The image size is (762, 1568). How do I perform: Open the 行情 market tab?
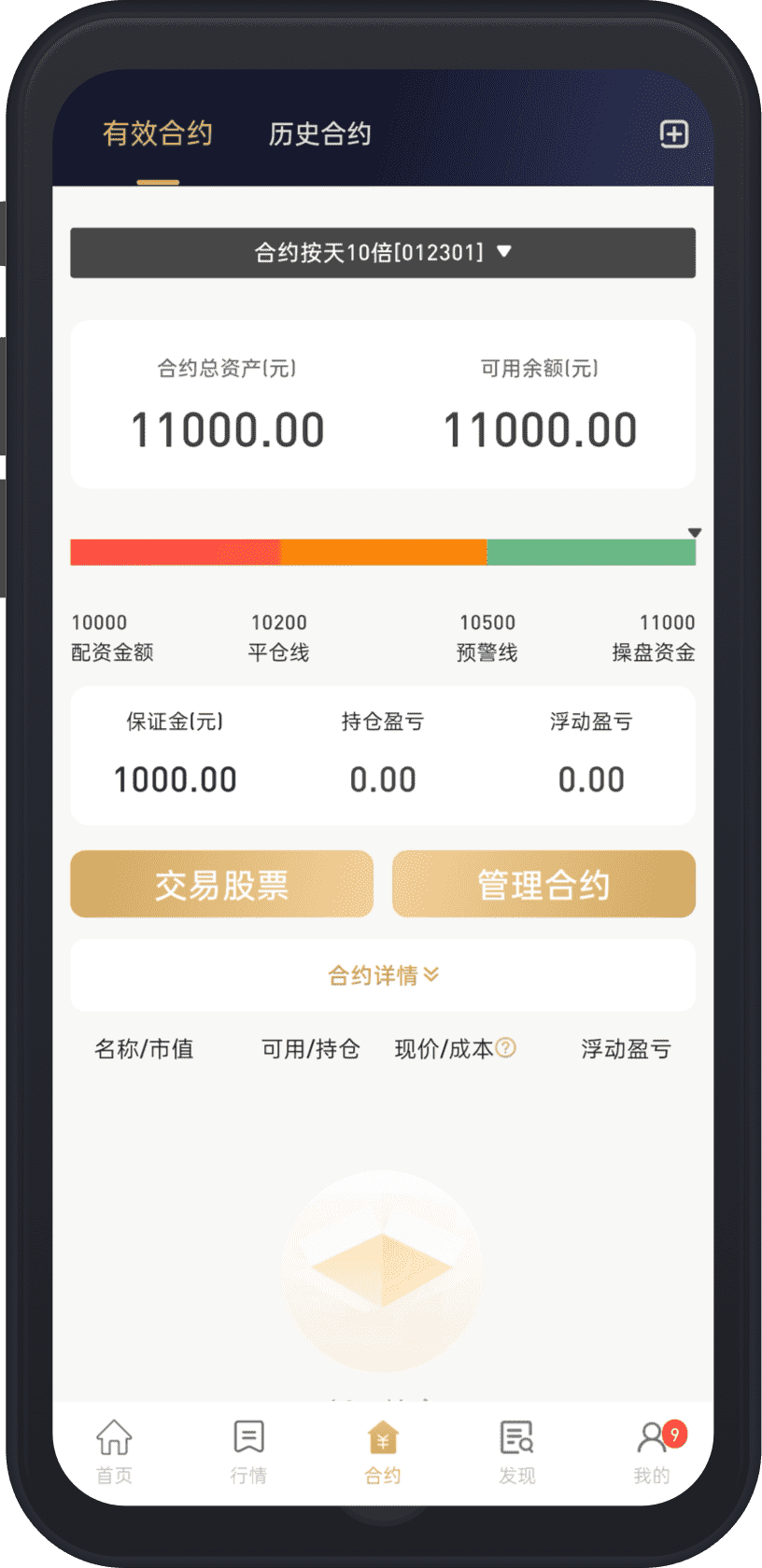[x=248, y=1451]
